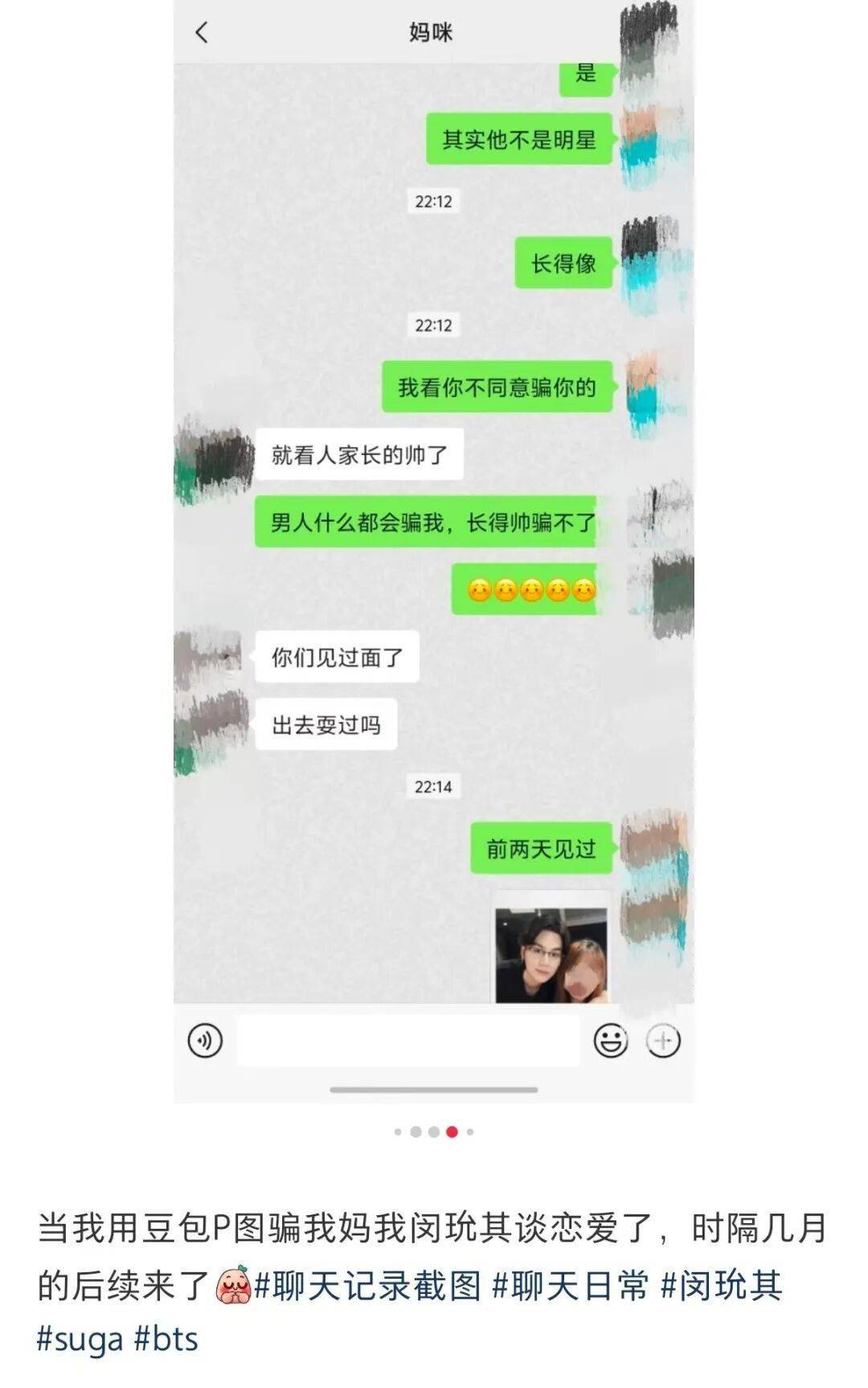Open the #闵玧其 hashtag
This screenshot has width=868, height=1388.
point(721,1286)
